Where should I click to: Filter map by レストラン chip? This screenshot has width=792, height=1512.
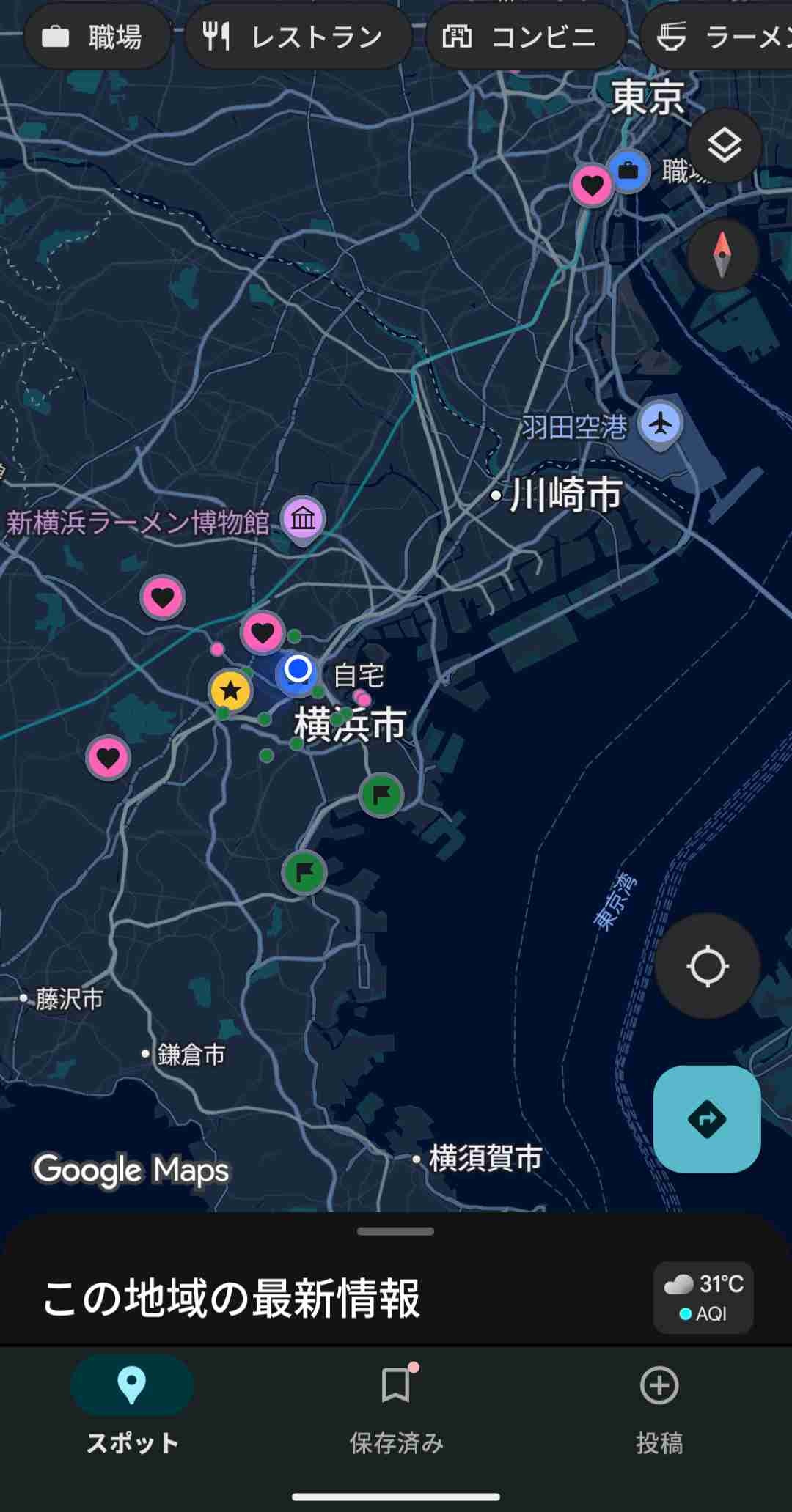click(297, 37)
